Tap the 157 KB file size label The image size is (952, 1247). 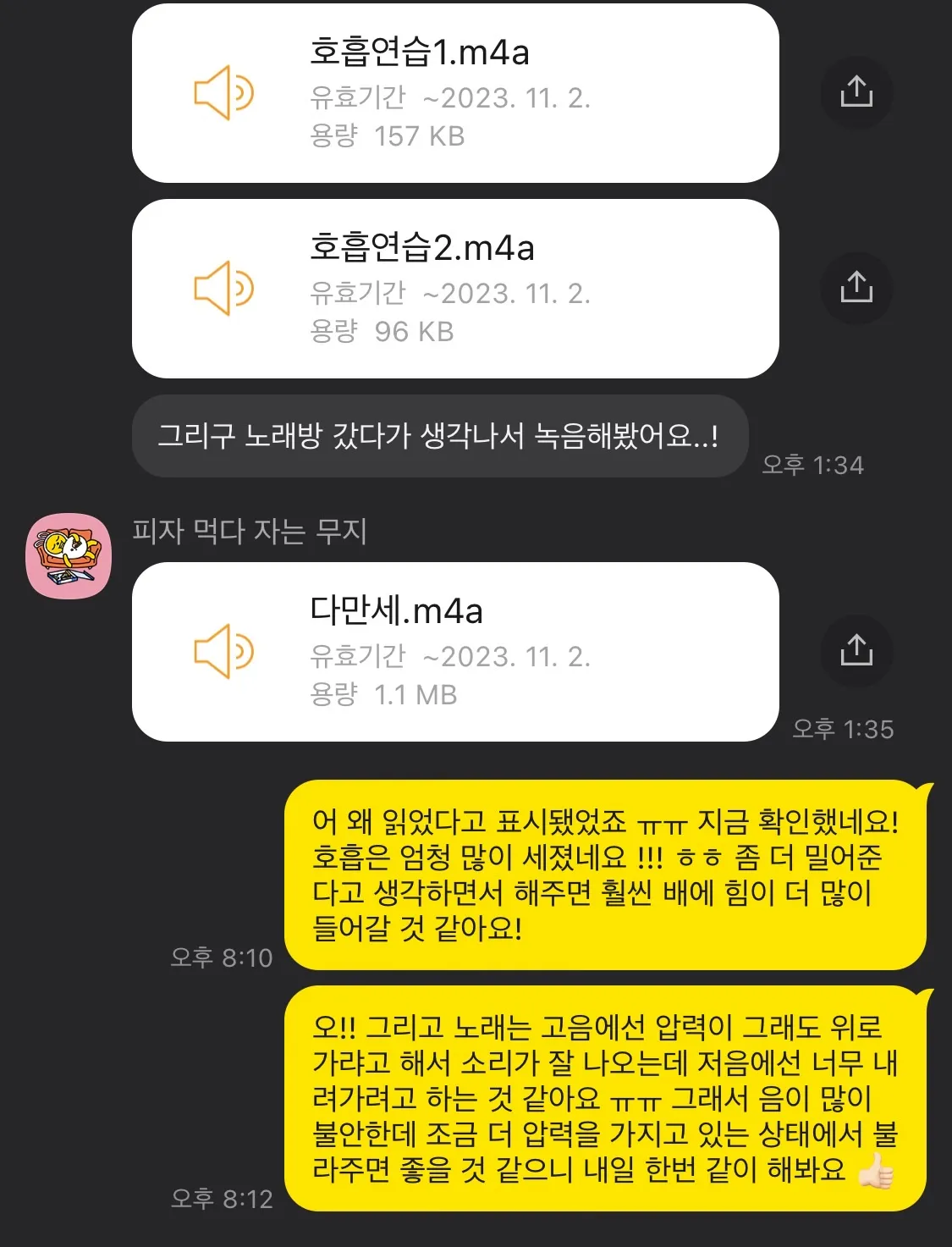421,135
